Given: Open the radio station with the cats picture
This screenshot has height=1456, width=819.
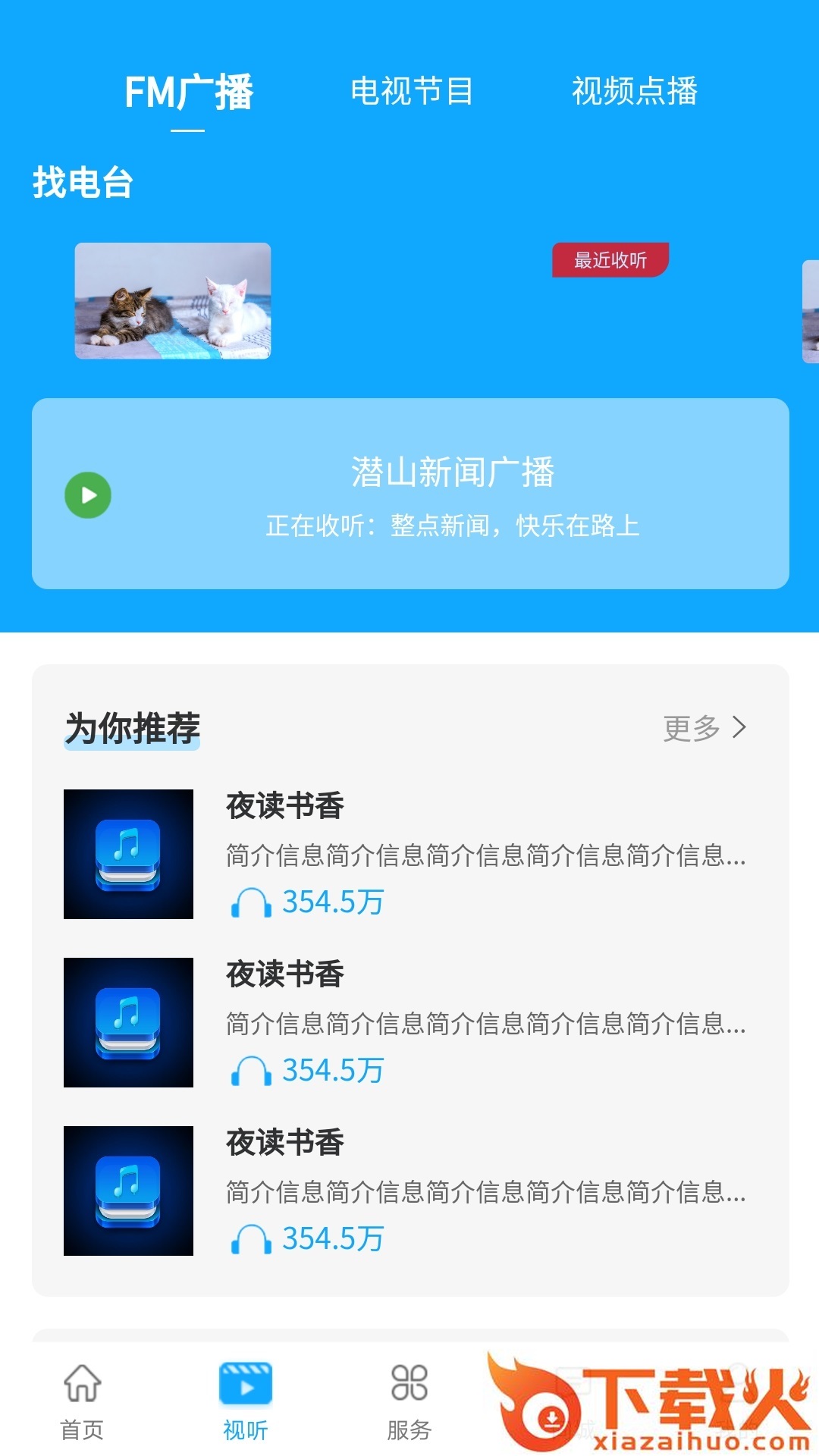Looking at the screenshot, I should [173, 301].
